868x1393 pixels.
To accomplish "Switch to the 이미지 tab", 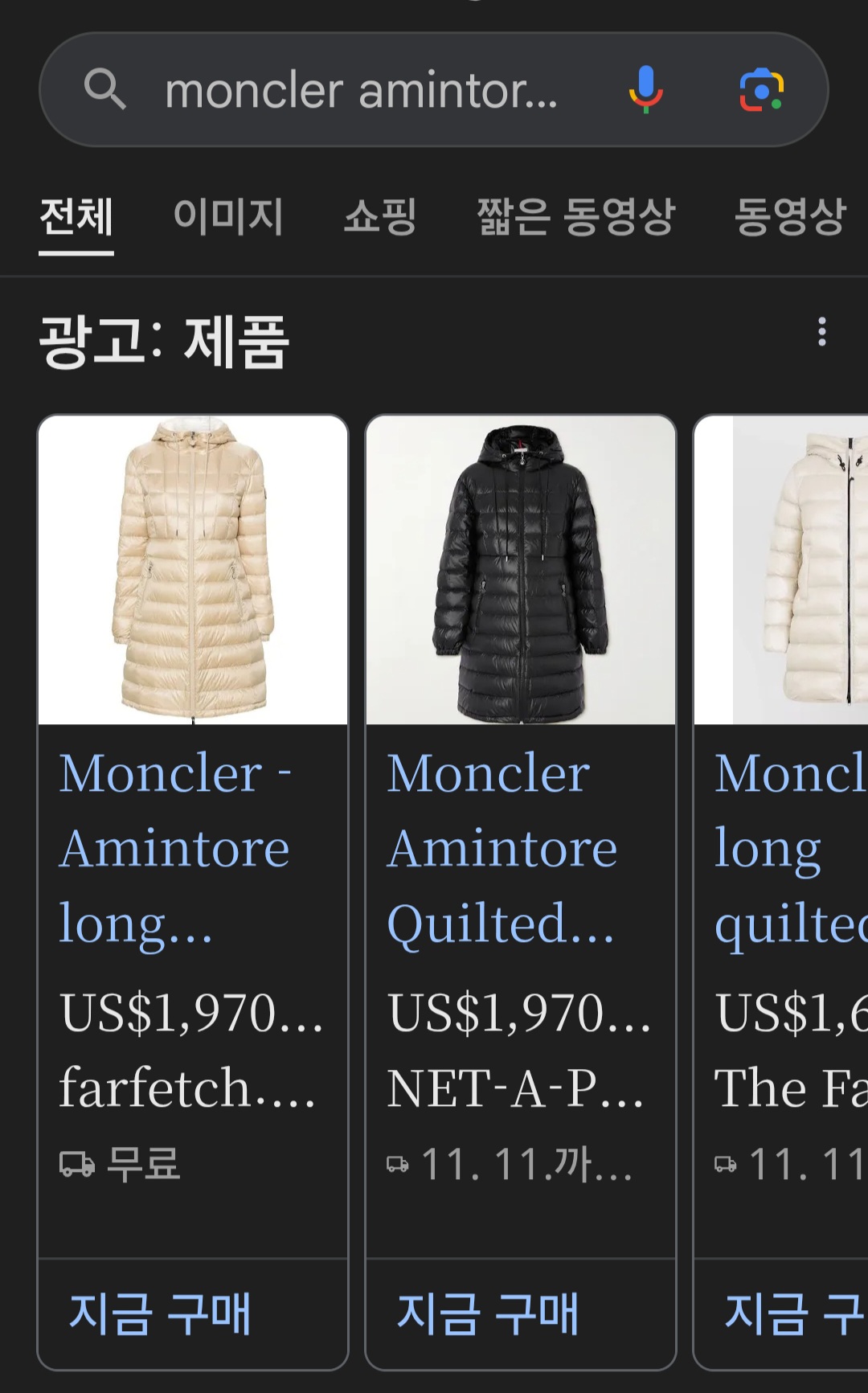I will click(228, 217).
